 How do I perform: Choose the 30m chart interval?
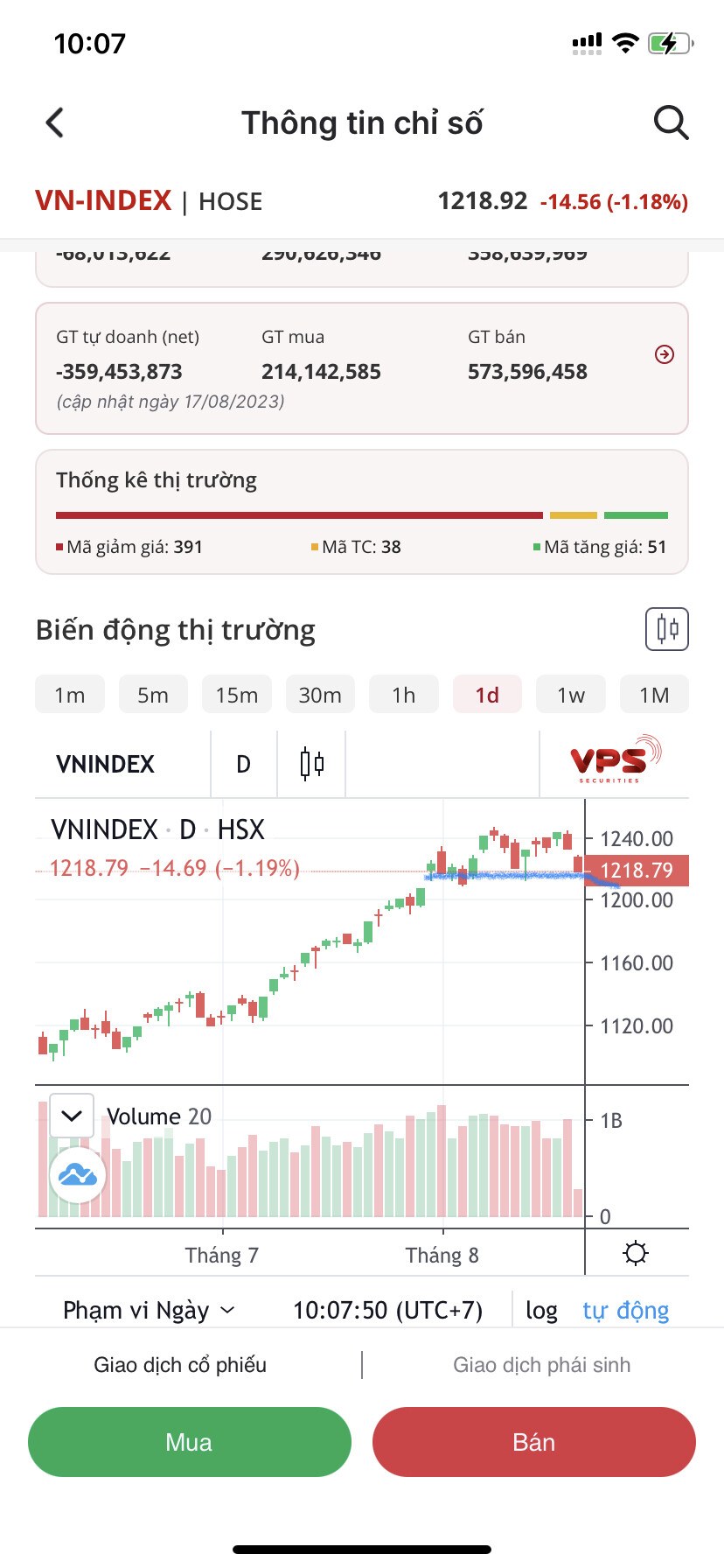pyautogui.click(x=320, y=695)
